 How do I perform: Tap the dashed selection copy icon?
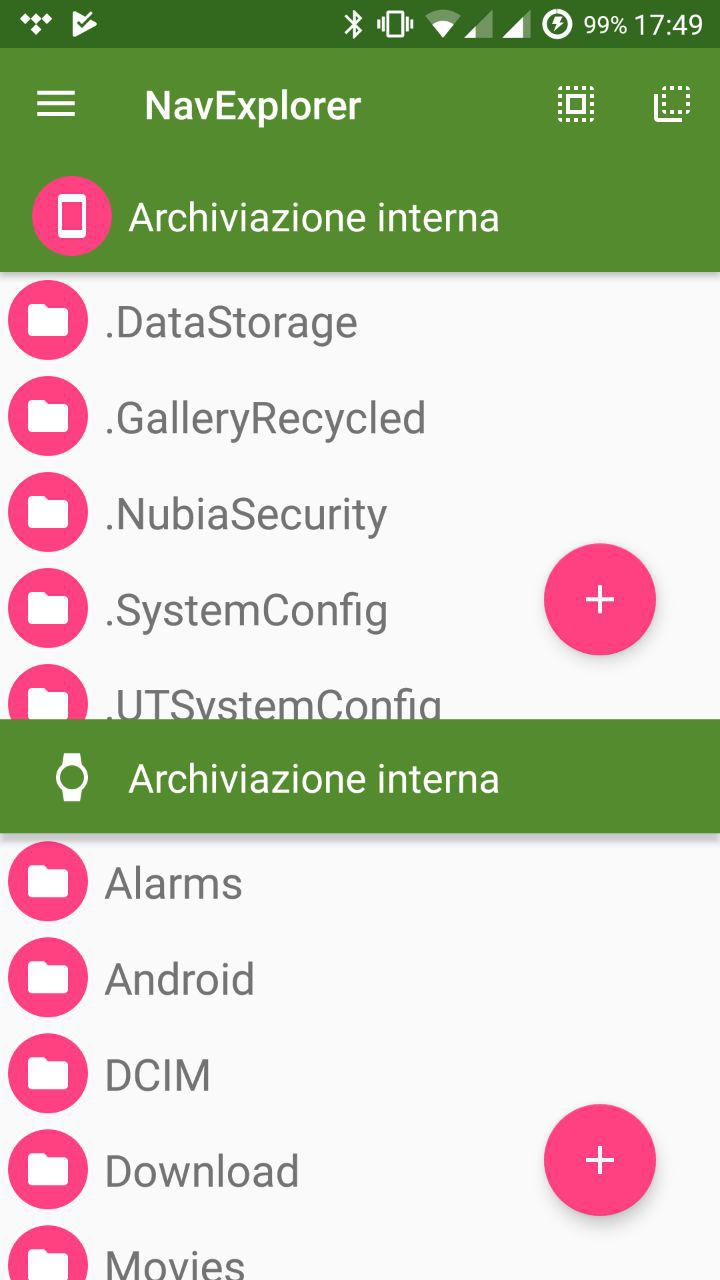672,104
